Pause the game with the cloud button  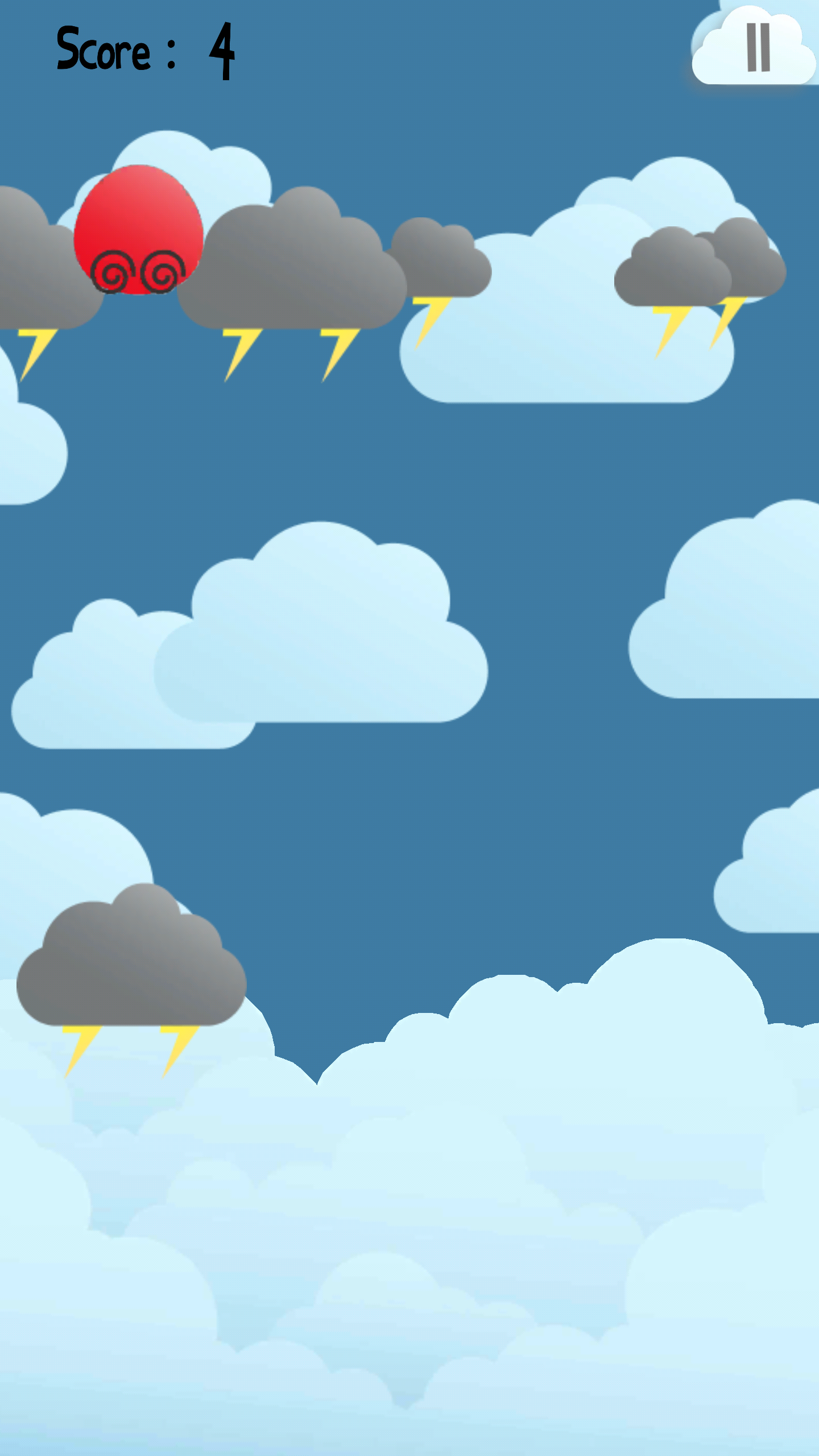tap(754, 47)
